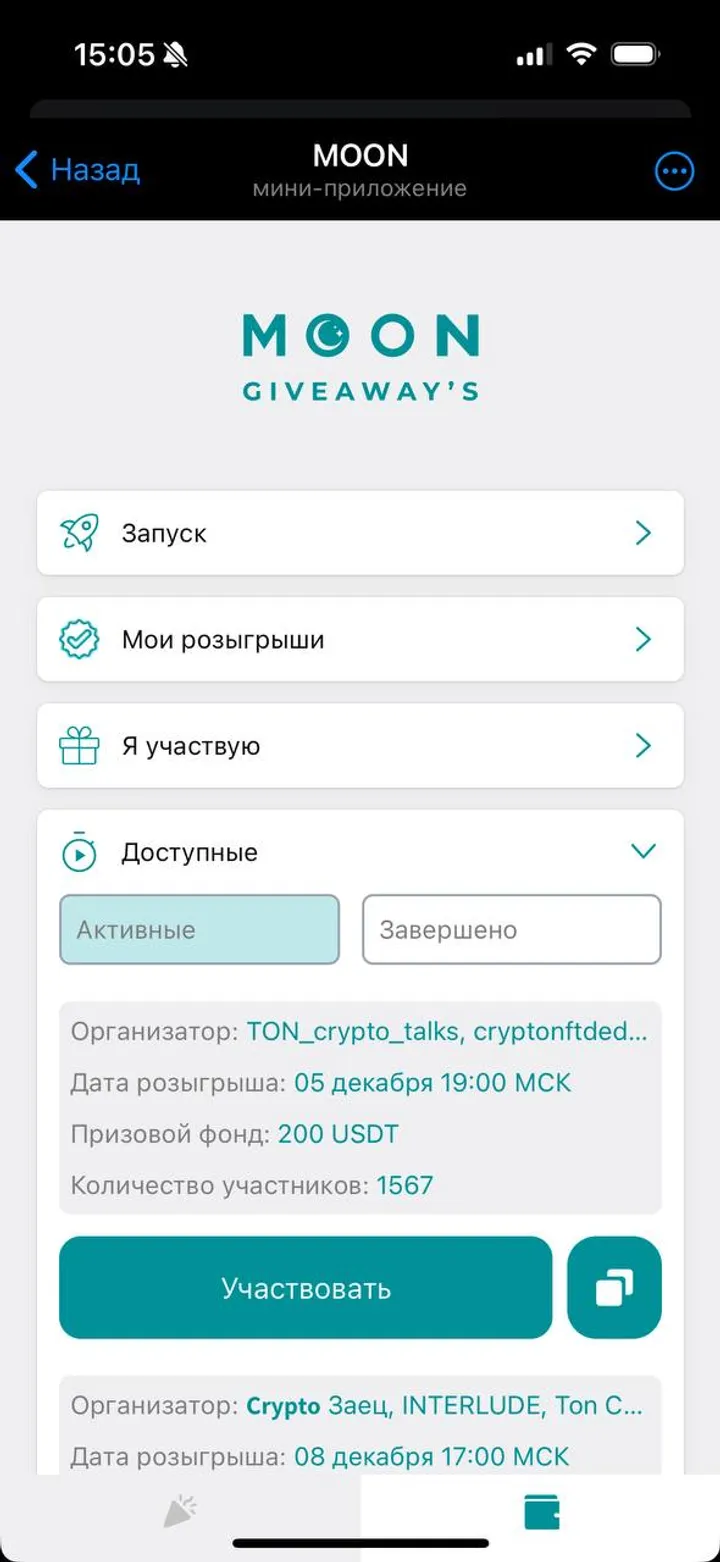This screenshot has width=720, height=1562.
Task: Expand the Запуск row arrow
Action: 644,533
